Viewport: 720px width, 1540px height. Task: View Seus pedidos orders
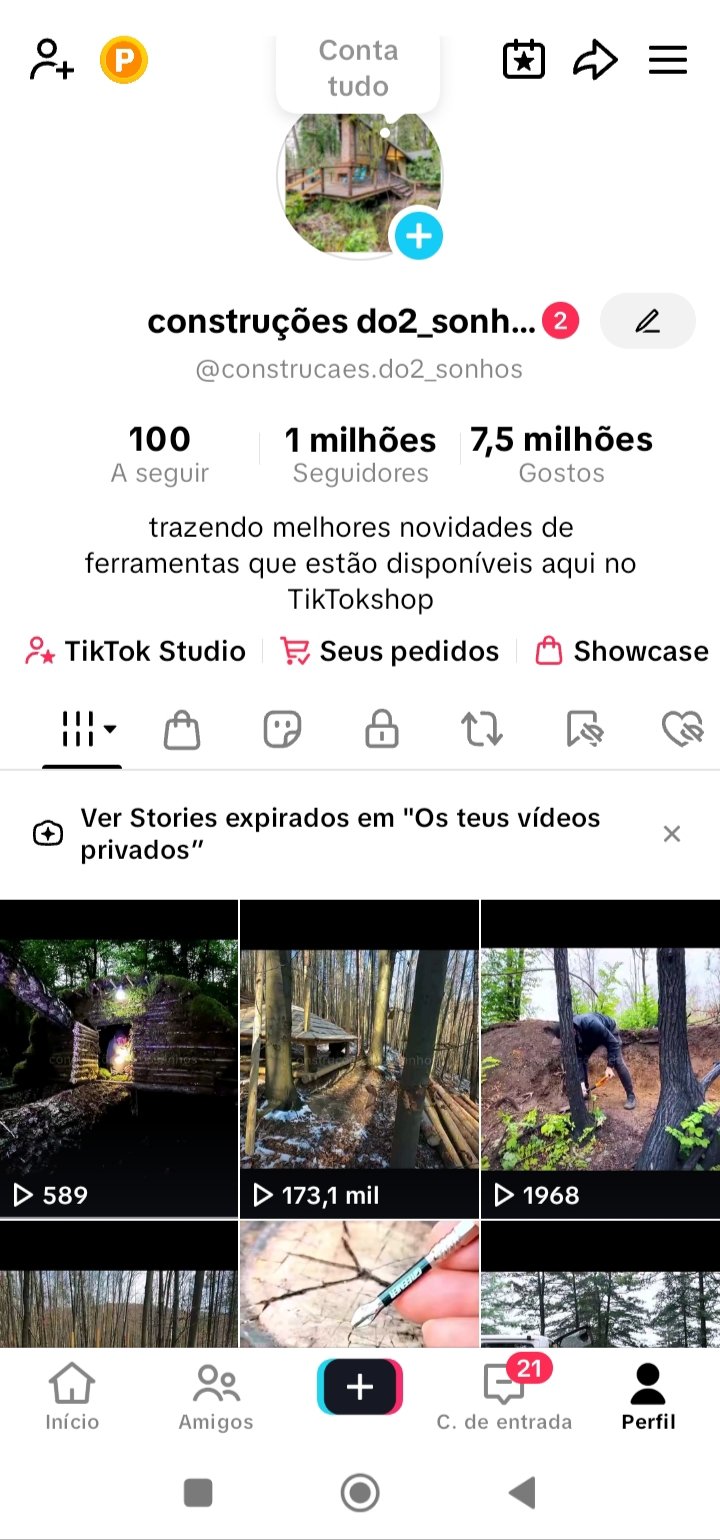390,652
